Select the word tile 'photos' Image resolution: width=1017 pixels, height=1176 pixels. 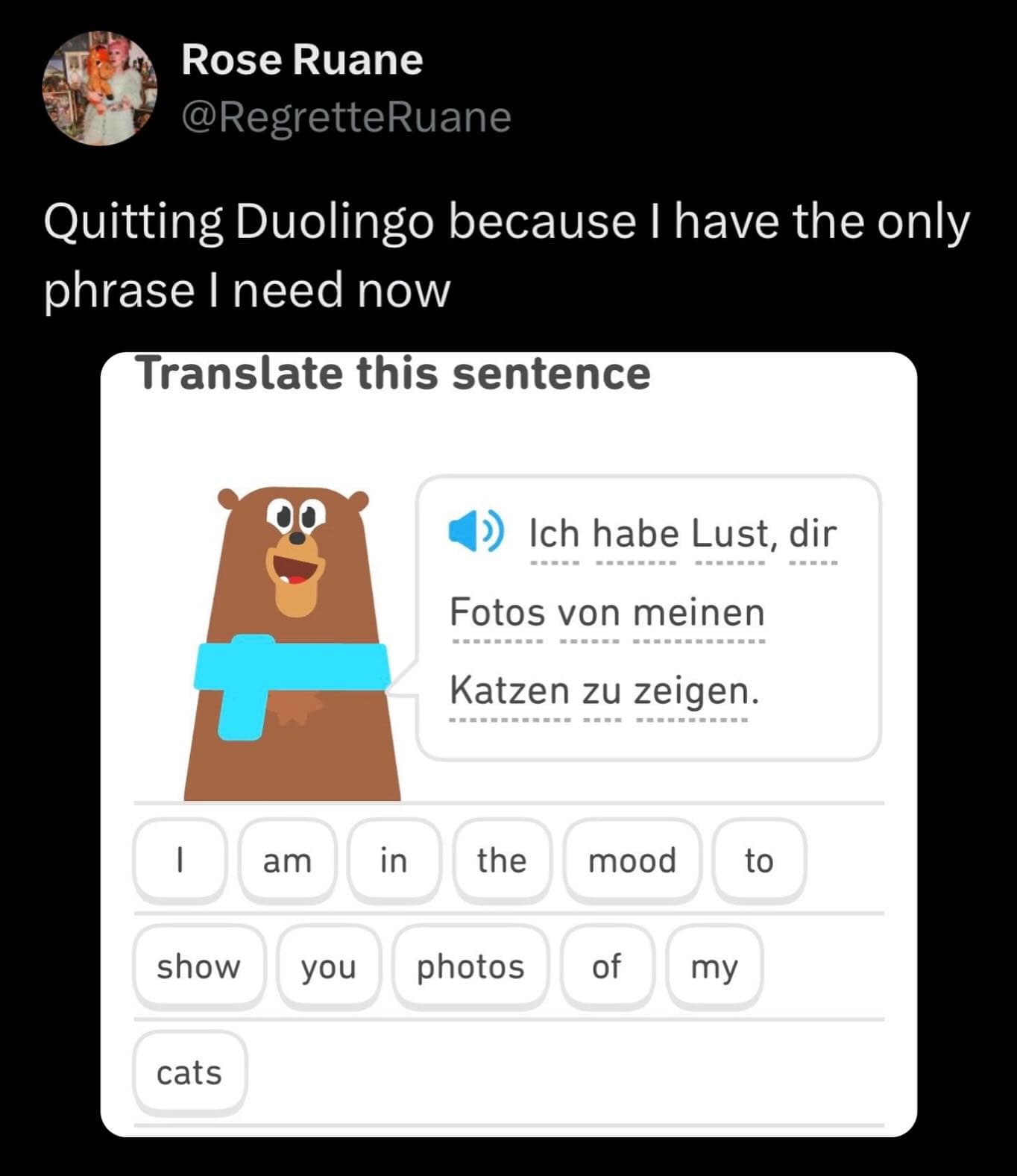click(x=471, y=967)
